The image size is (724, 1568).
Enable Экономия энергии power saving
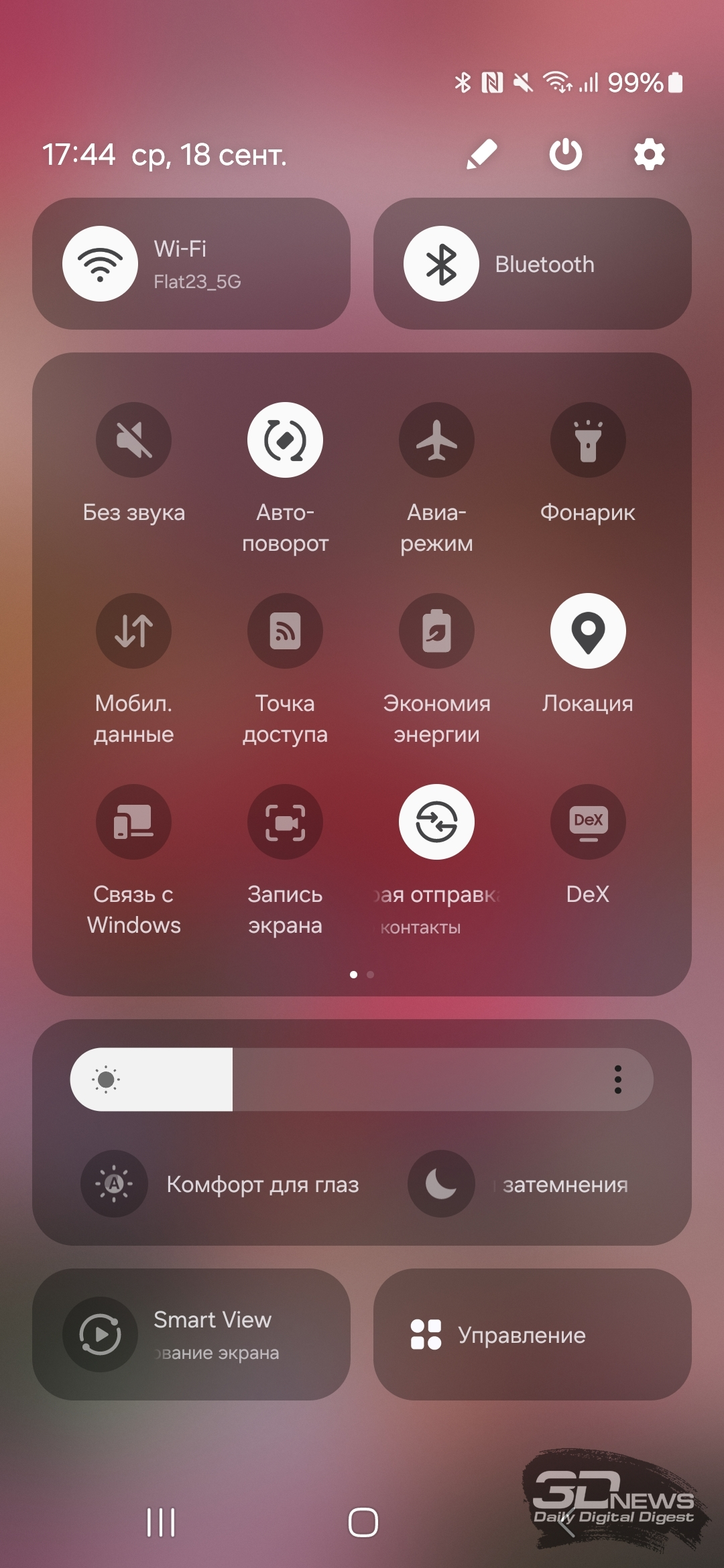436,631
